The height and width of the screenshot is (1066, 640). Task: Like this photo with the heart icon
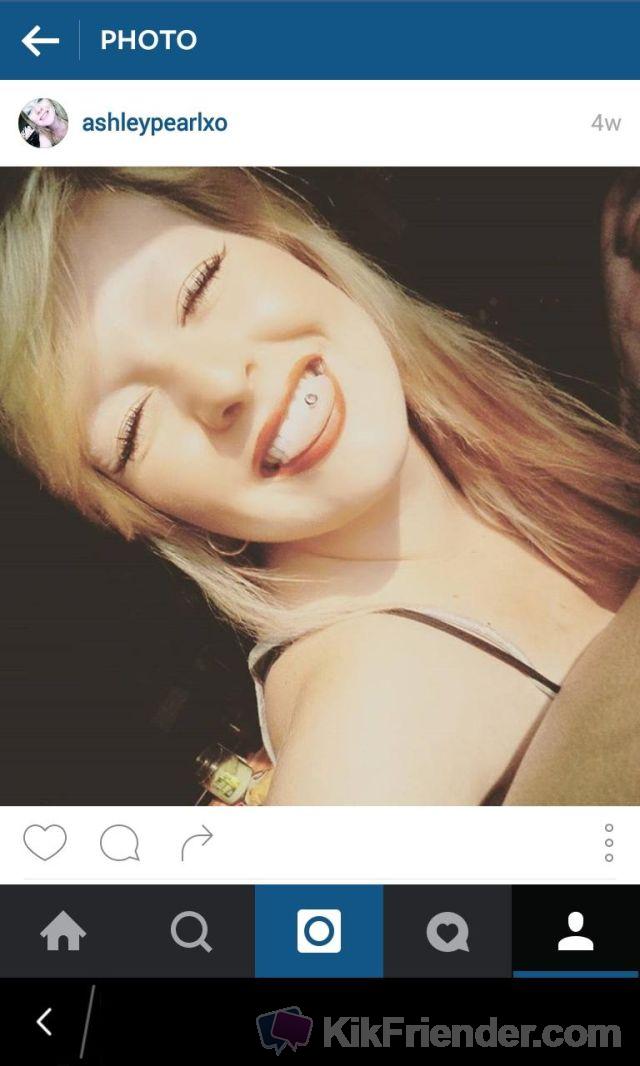click(x=45, y=843)
